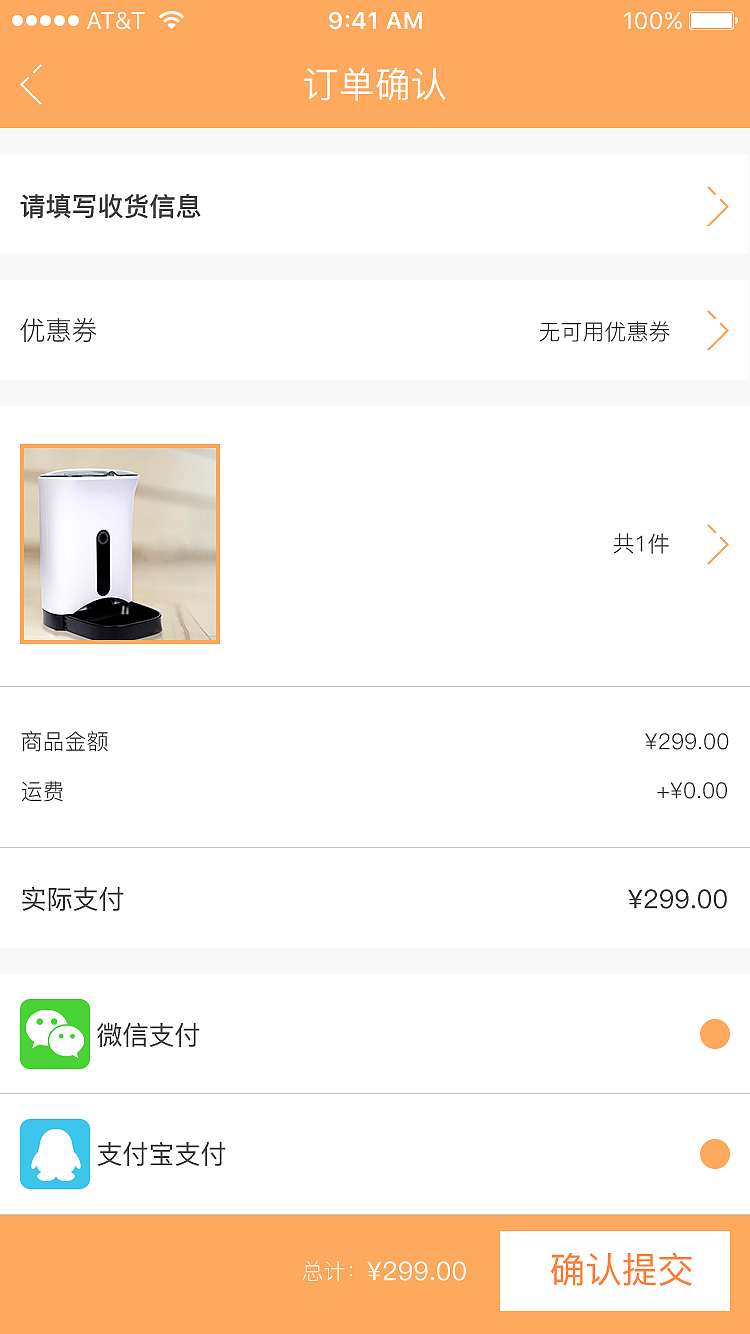The width and height of the screenshot is (750, 1334).
Task: Tap the pet feeder product image
Action: coord(119,544)
